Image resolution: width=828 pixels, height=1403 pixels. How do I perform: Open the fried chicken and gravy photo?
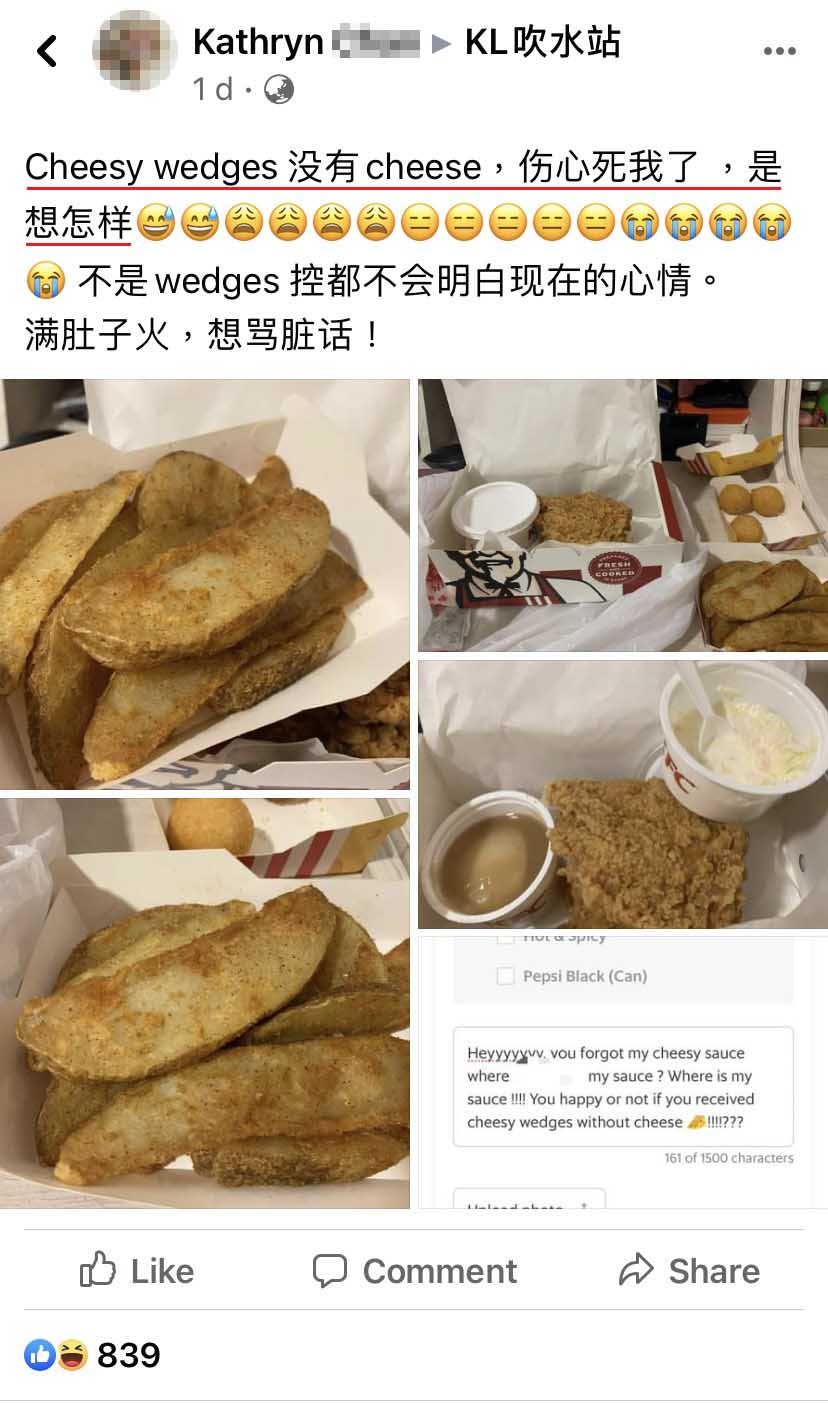(622, 794)
